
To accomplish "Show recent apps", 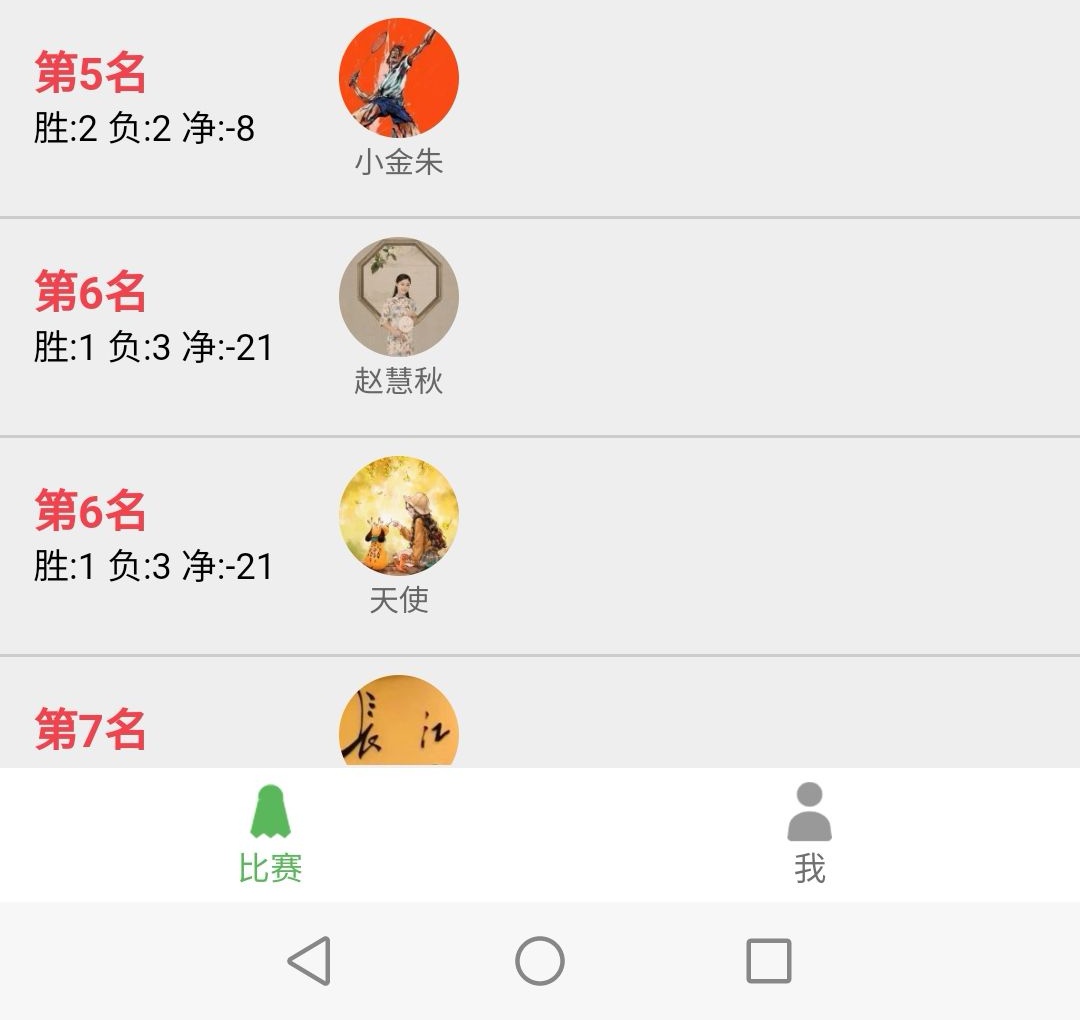I will coord(769,961).
